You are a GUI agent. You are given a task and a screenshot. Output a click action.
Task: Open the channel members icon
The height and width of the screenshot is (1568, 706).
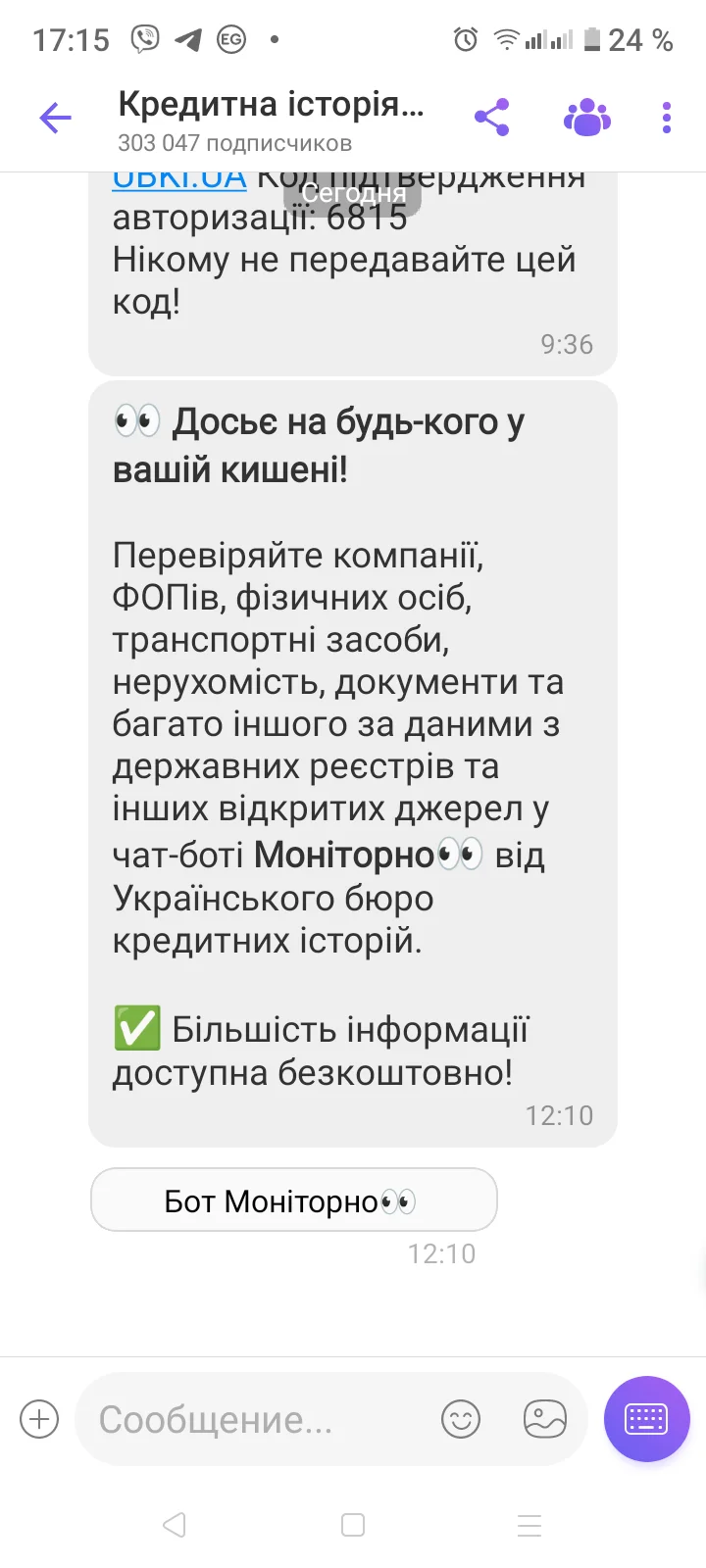pyautogui.click(x=586, y=118)
